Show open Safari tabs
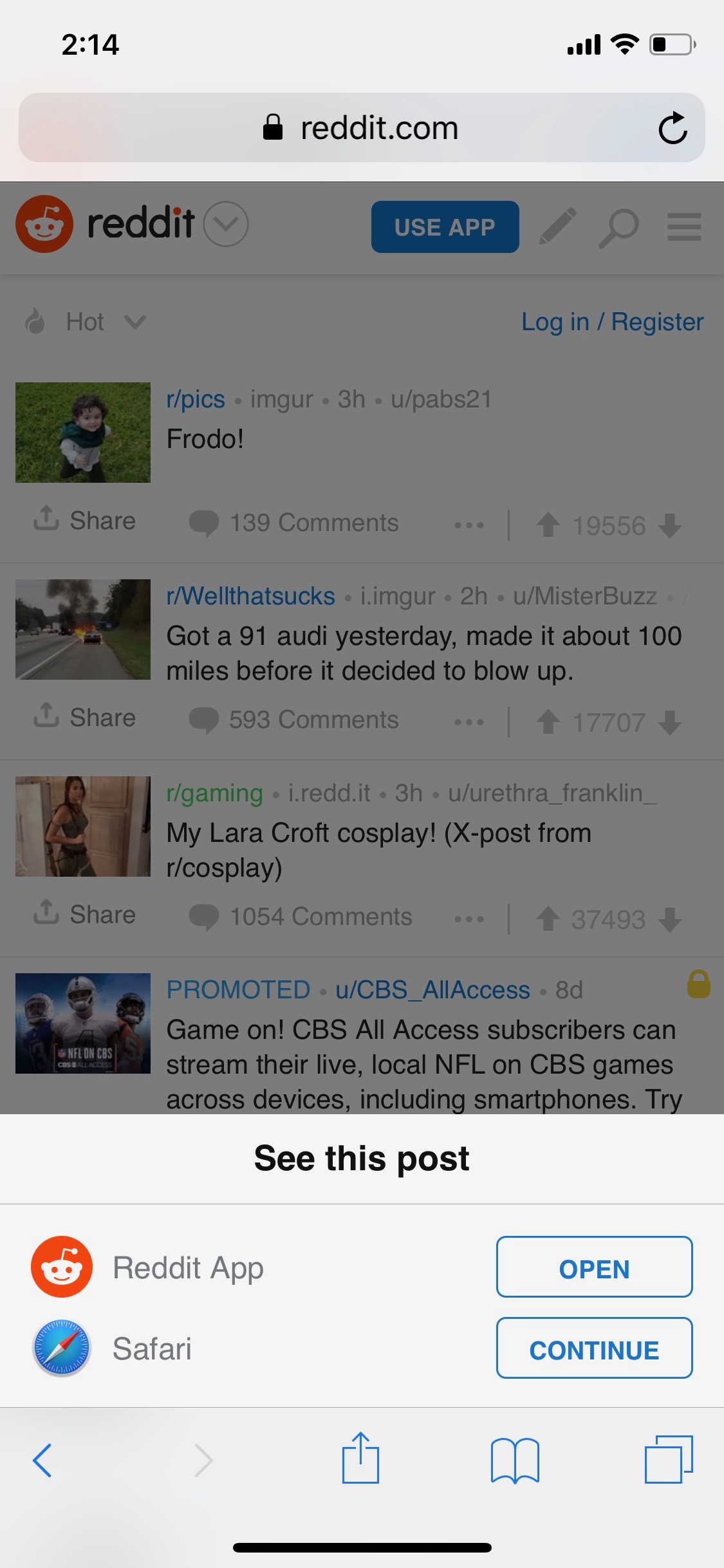Image resolution: width=724 pixels, height=1568 pixels. tap(669, 1459)
